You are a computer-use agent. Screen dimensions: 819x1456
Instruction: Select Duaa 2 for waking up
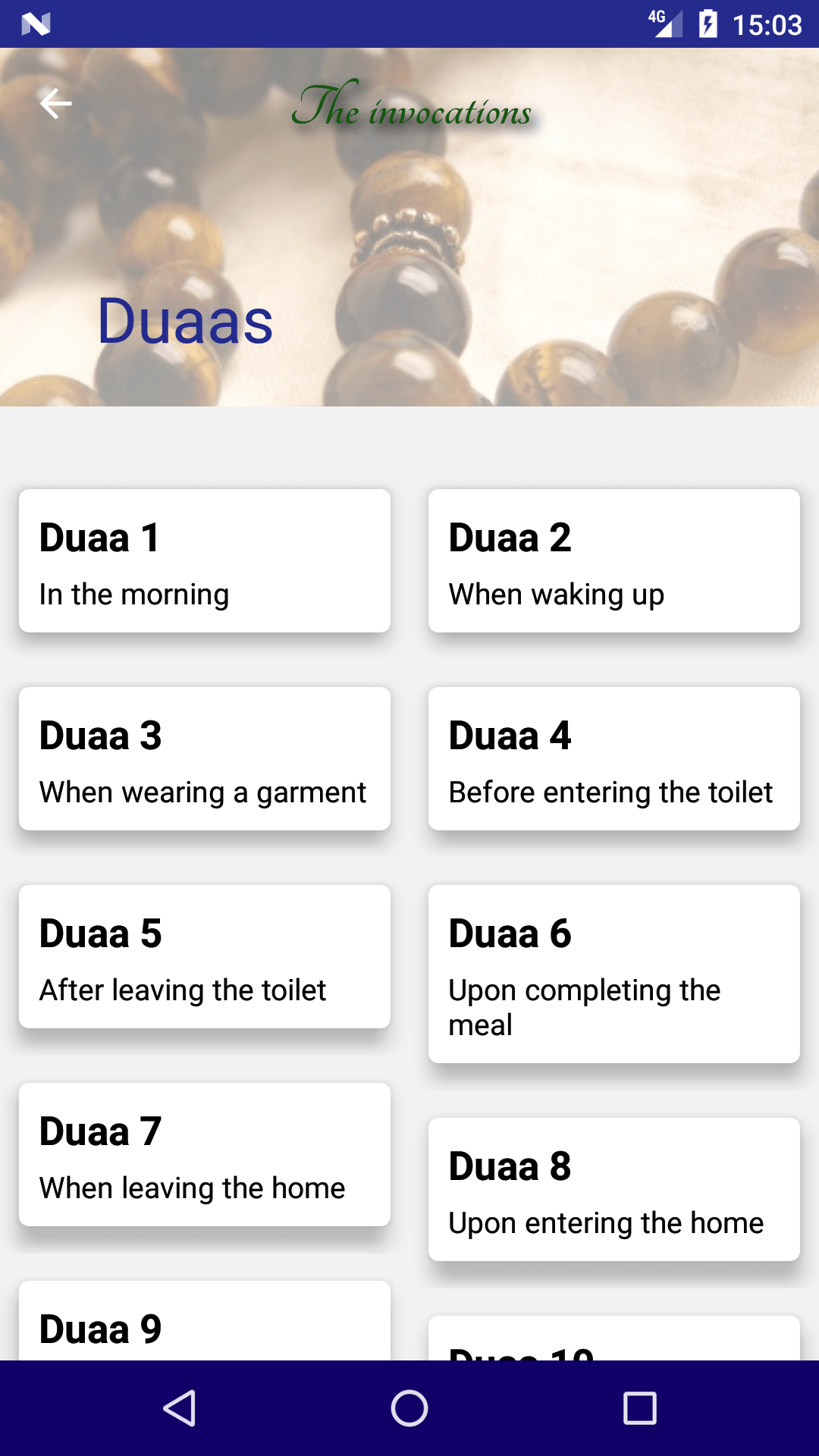pyautogui.click(x=613, y=561)
